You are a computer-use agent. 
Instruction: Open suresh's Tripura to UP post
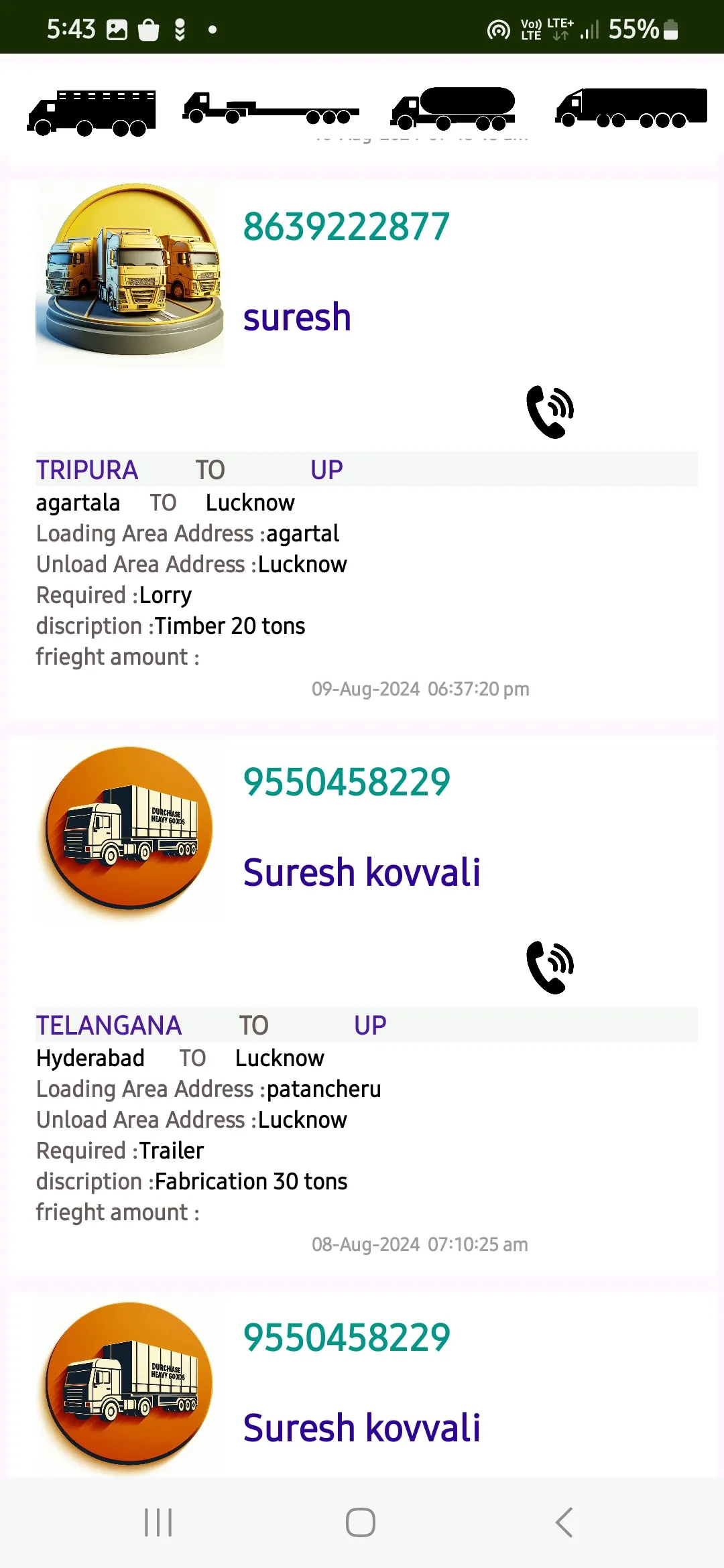(362, 450)
